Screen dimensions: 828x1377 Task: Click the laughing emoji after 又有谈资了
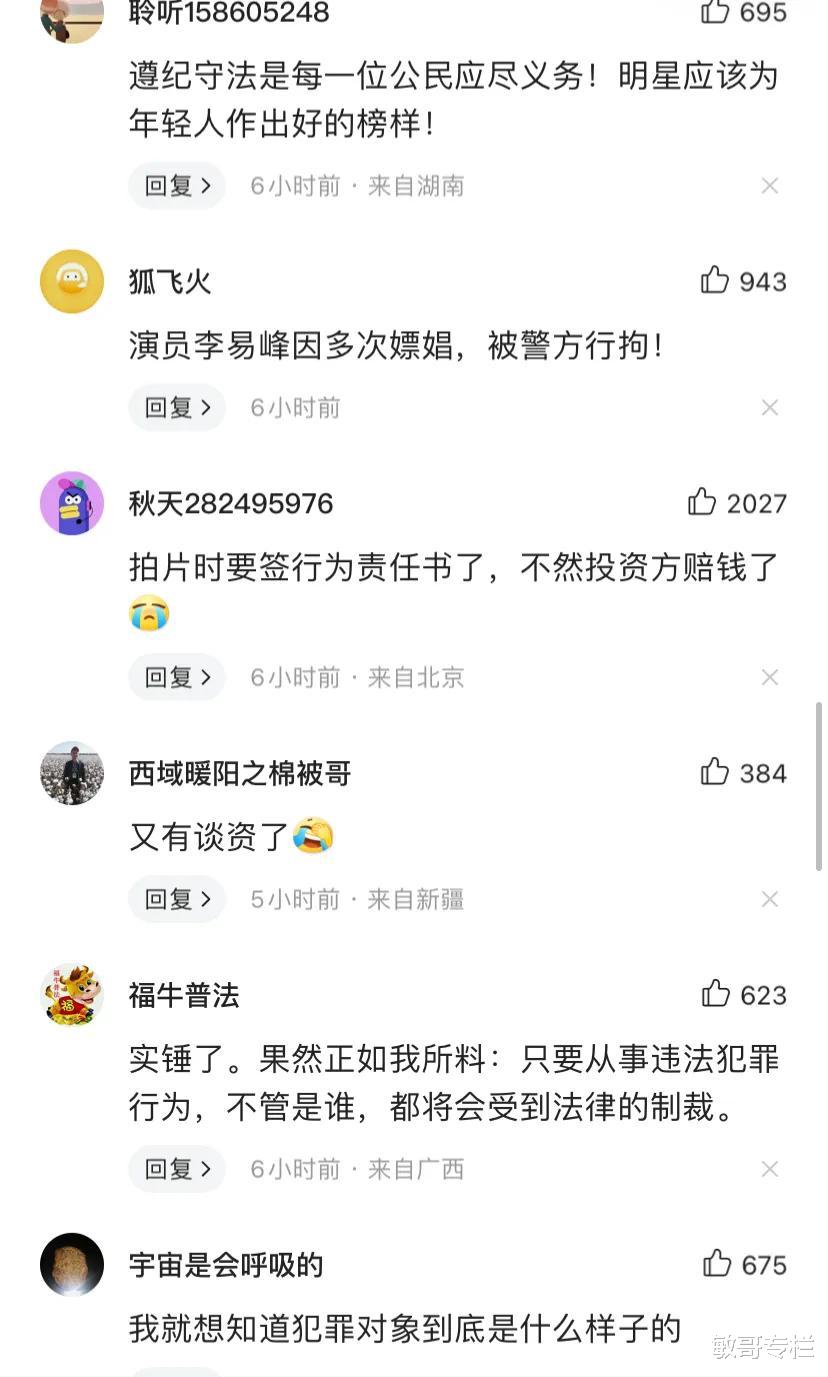pos(315,838)
